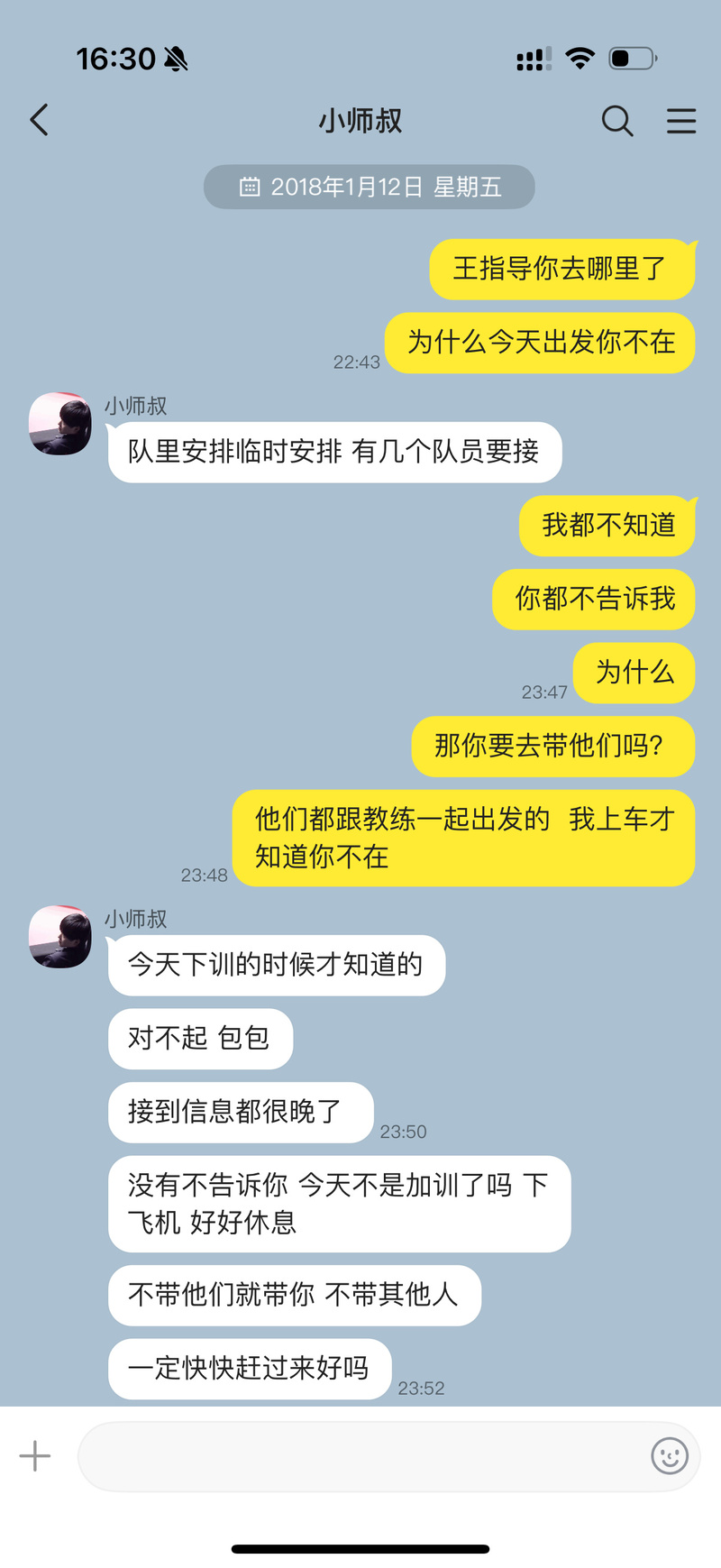
Task: Open 小师叔's avatar beside 今天下训的时候才知道的
Action: 60,937
